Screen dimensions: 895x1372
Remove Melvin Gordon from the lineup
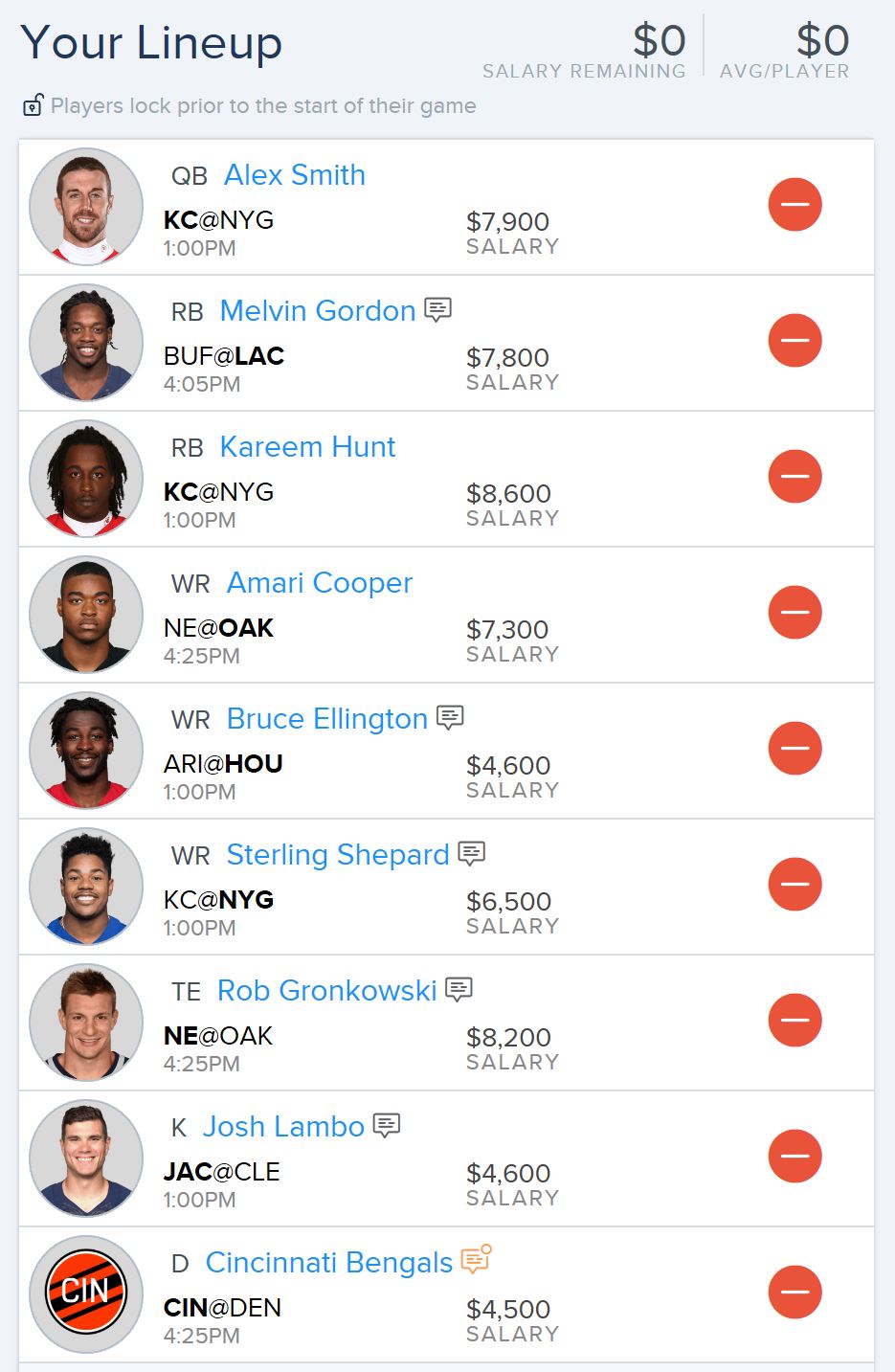click(x=794, y=340)
